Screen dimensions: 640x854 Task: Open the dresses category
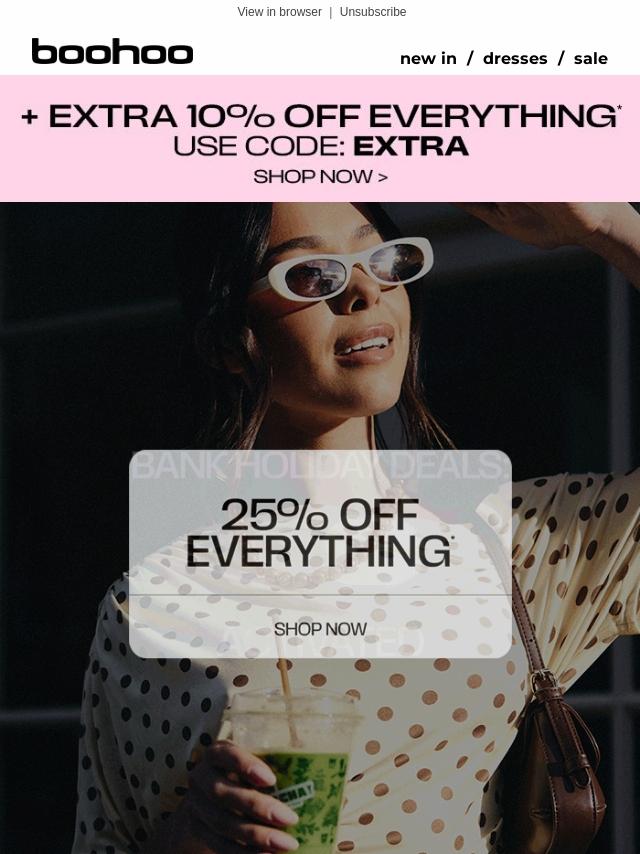[515, 58]
